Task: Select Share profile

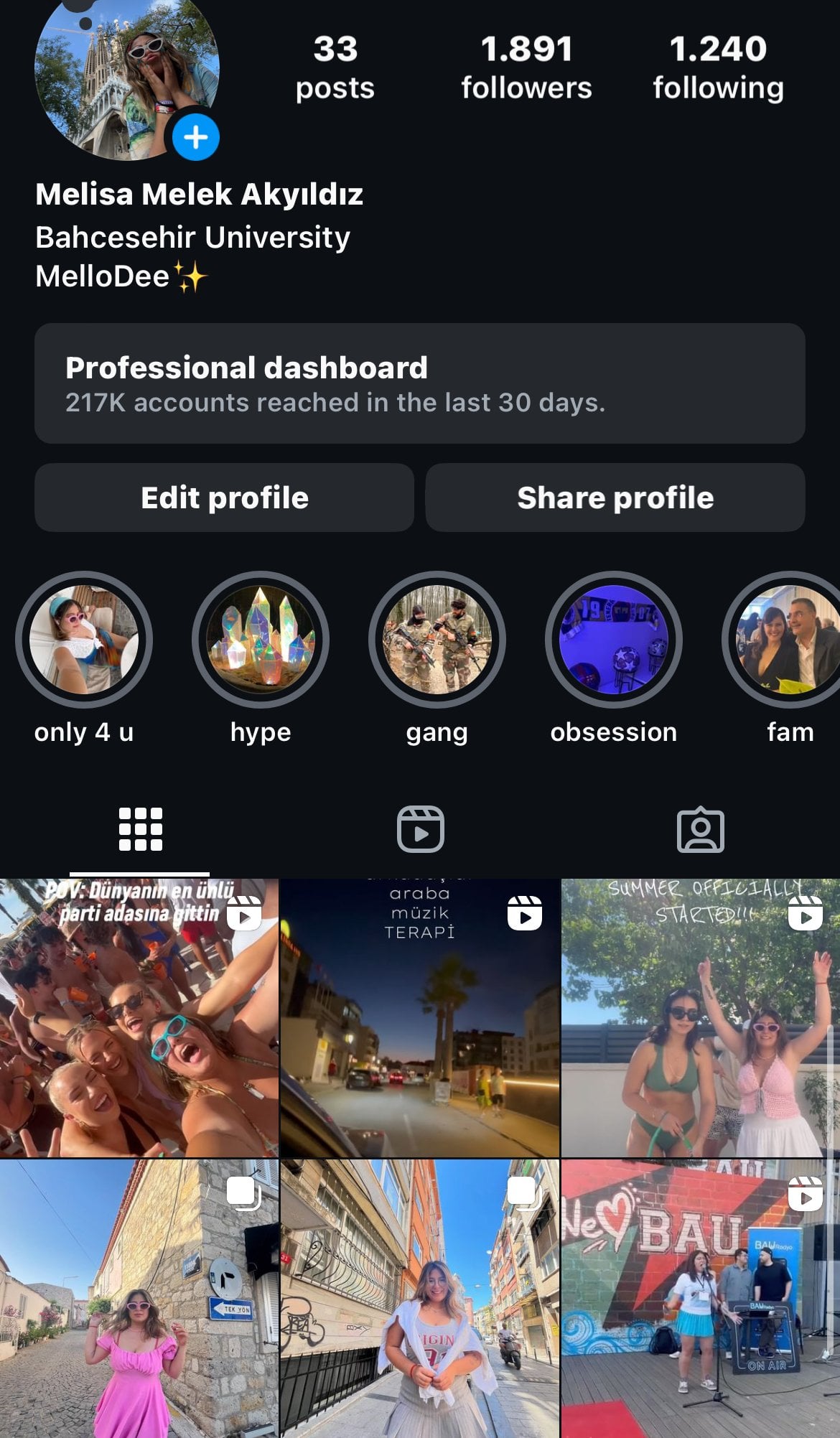Action: 615,498
